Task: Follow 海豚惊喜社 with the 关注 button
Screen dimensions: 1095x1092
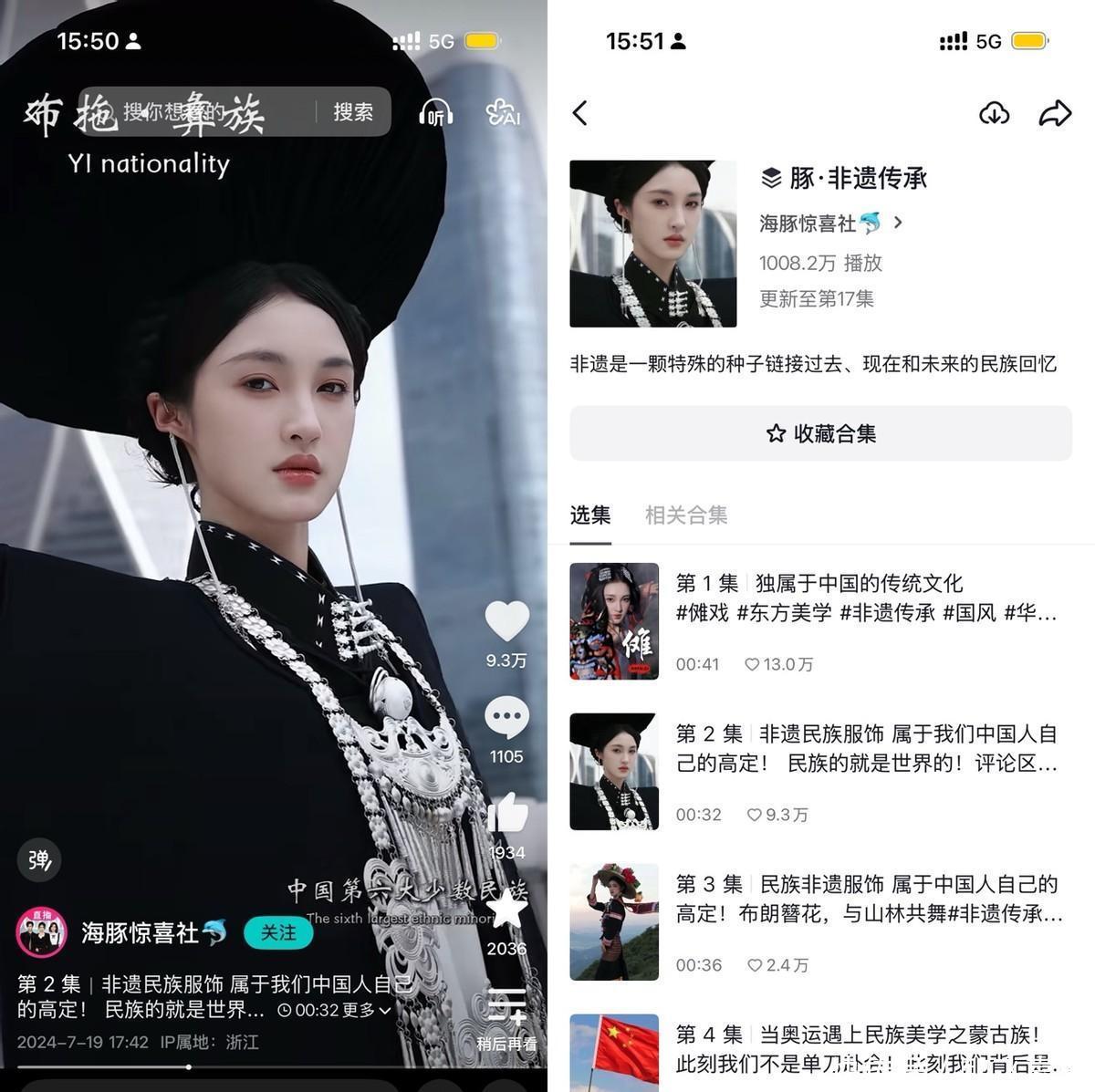Action: (278, 932)
